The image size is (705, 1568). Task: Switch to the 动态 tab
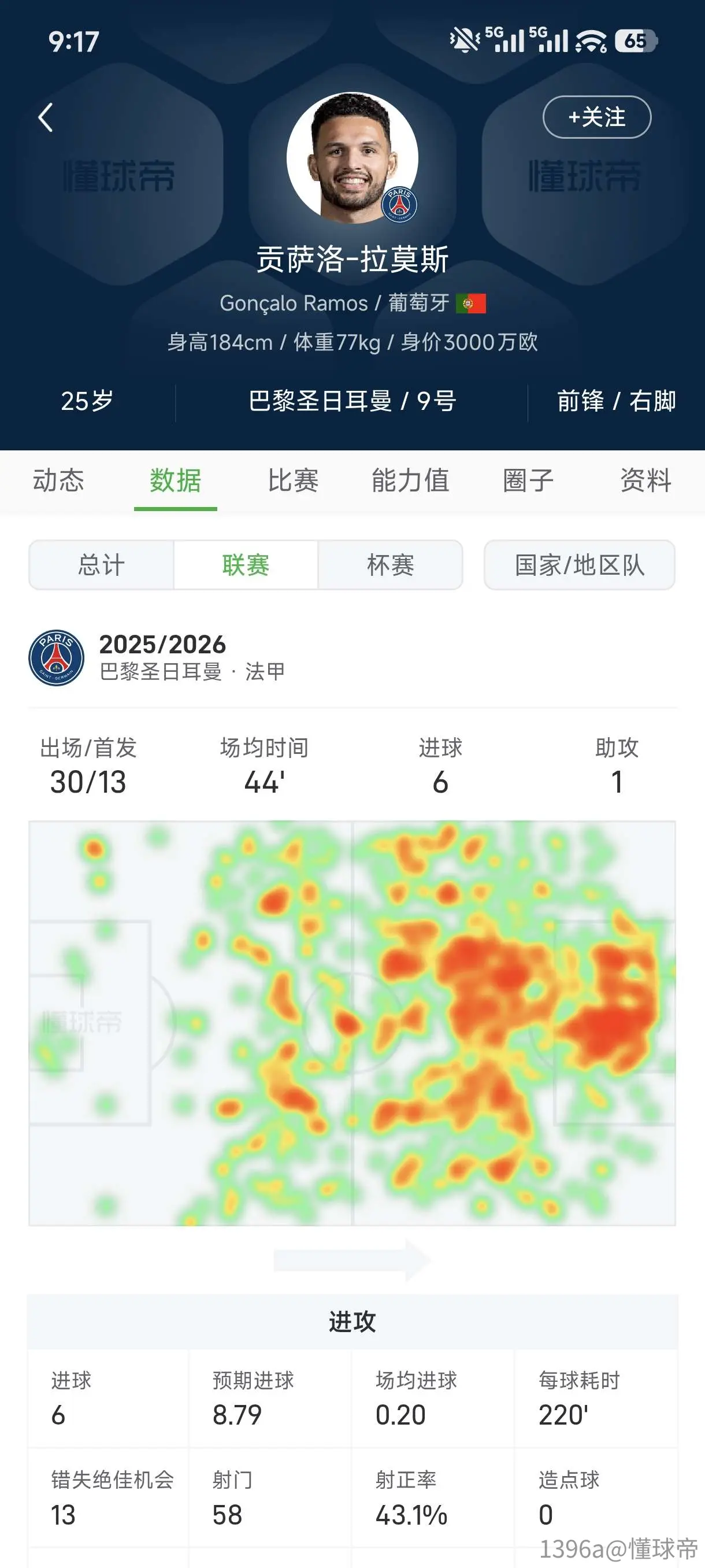(58, 480)
